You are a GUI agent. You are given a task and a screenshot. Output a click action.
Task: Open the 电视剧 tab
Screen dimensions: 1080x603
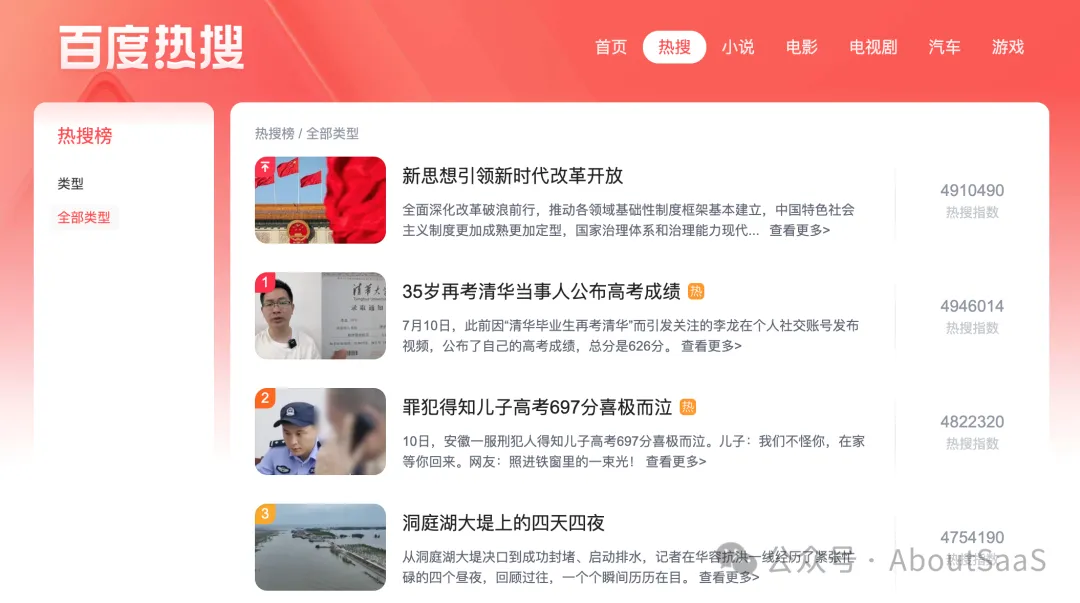tap(873, 47)
